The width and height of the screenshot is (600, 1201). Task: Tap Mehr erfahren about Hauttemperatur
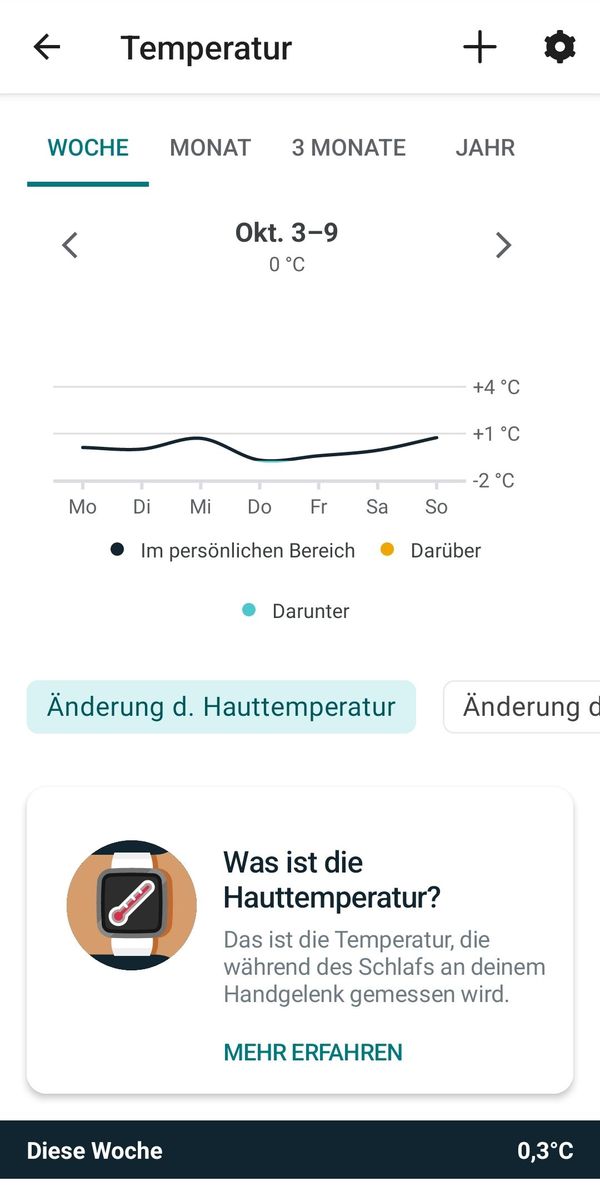click(313, 1052)
